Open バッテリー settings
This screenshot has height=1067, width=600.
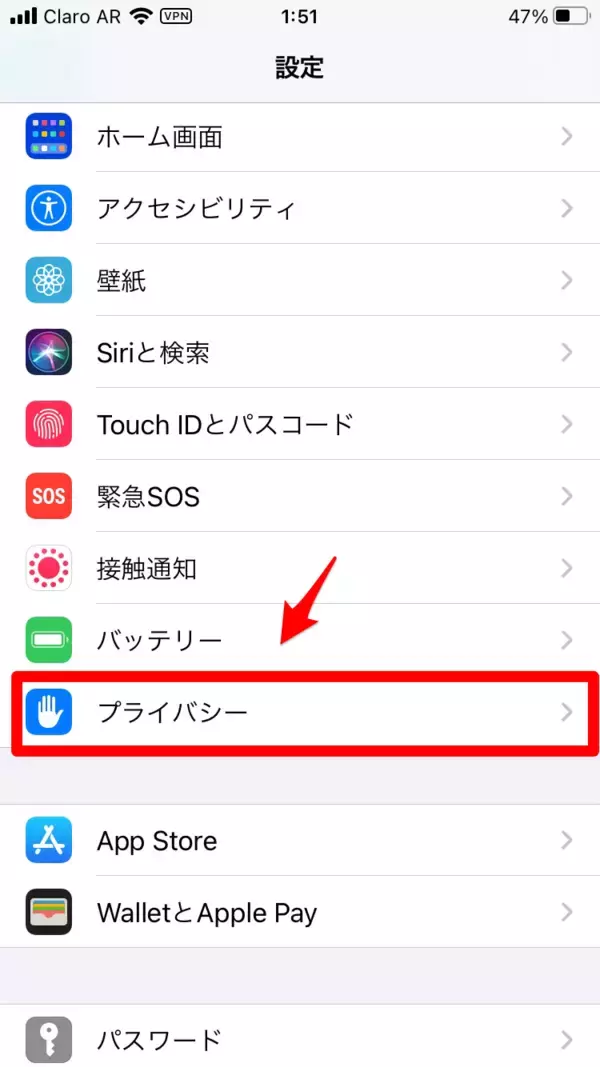coord(300,641)
